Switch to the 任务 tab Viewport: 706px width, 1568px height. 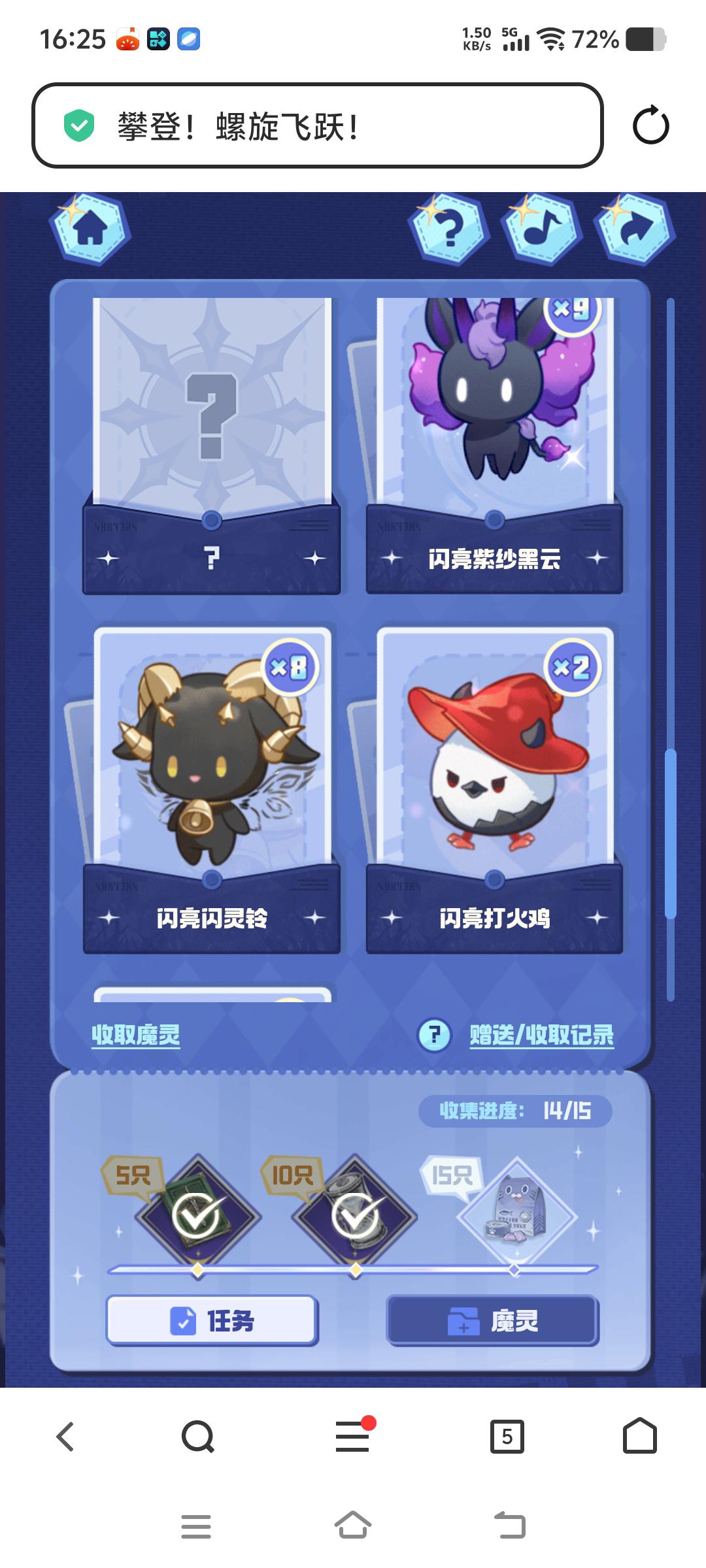pos(212,1320)
